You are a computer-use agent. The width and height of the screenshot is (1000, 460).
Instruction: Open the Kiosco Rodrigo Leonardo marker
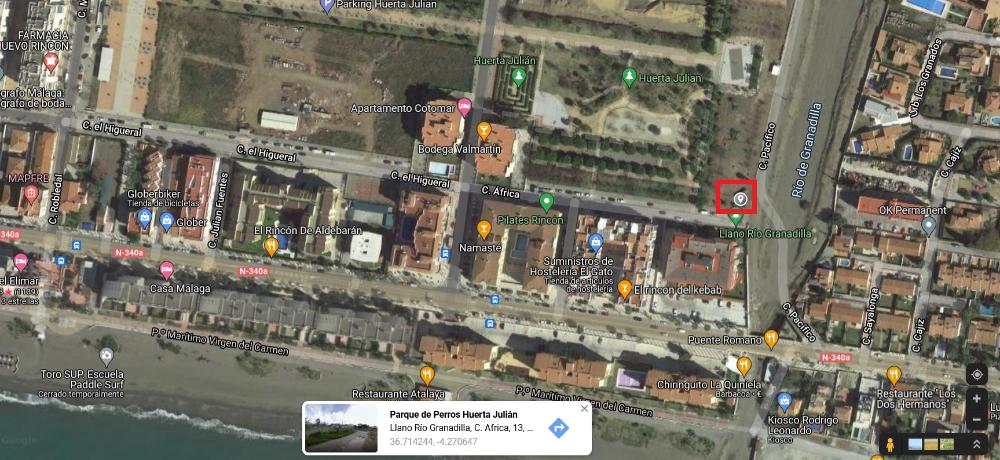pyautogui.click(x=785, y=403)
